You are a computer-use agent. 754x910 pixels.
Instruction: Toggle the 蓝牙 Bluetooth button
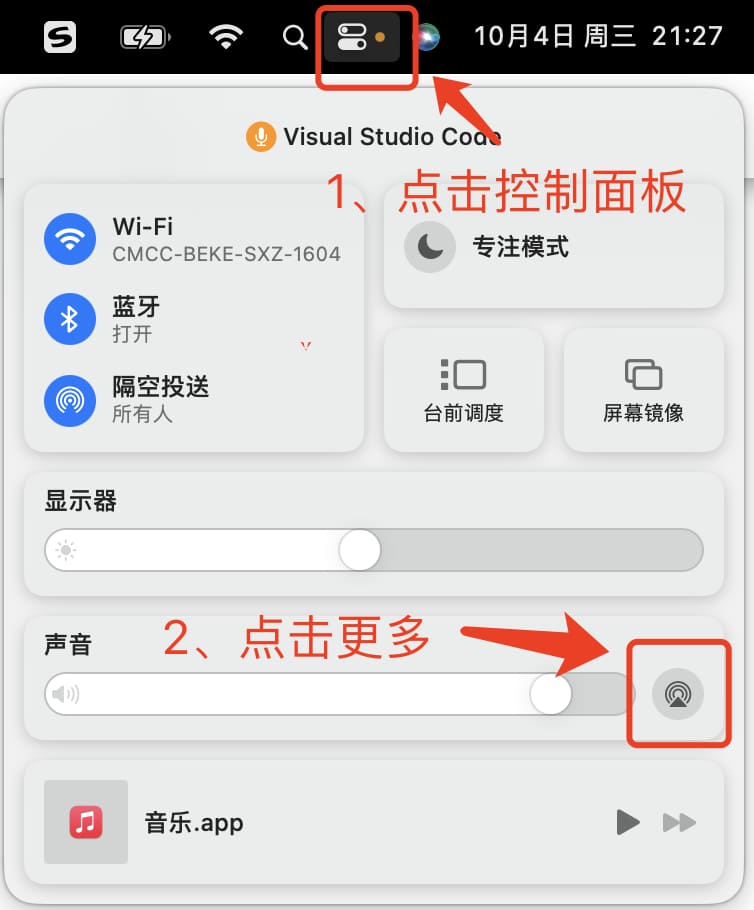coord(70,319)
